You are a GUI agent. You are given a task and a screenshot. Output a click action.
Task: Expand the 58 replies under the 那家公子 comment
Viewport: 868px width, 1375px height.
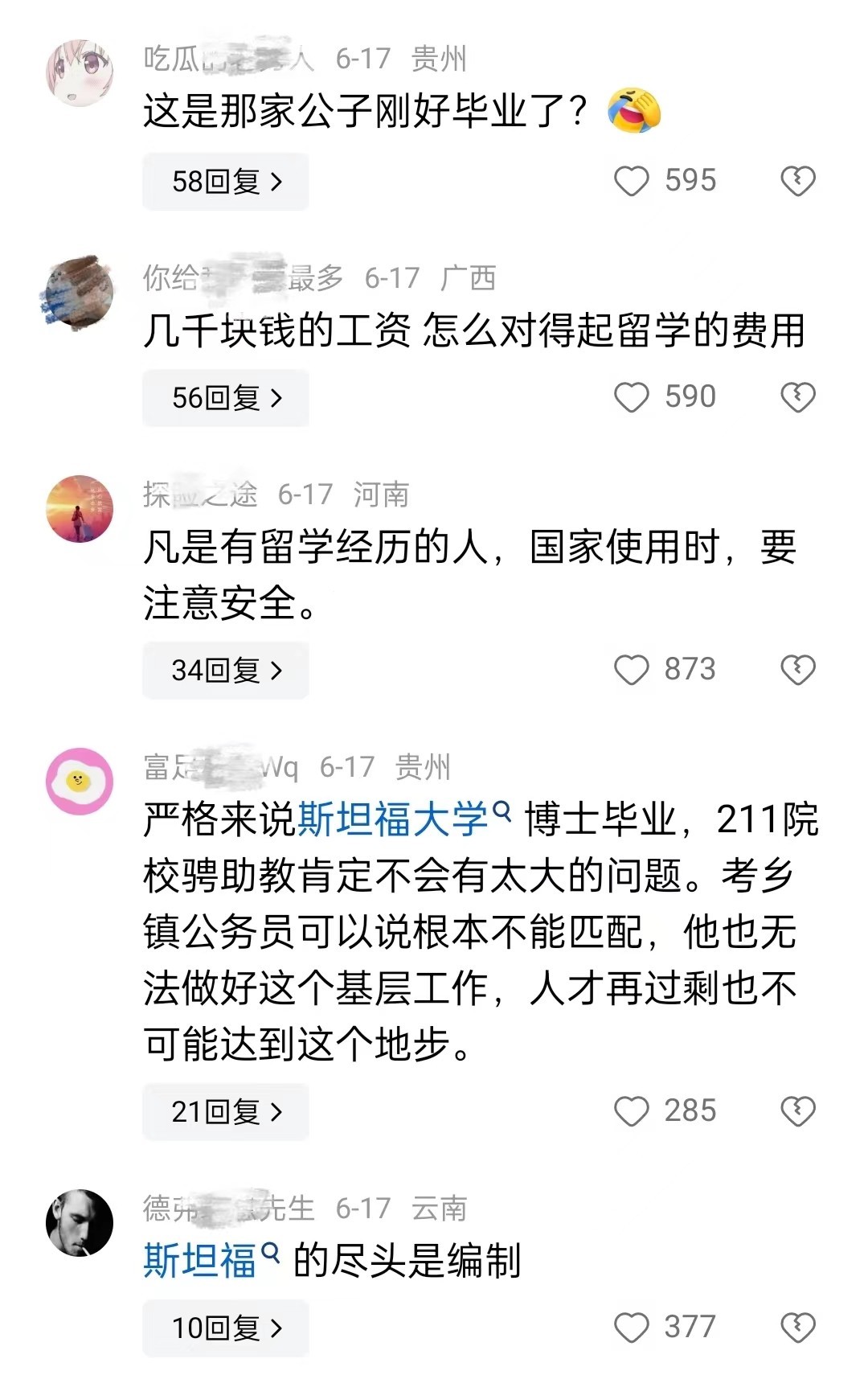point(226,182)
